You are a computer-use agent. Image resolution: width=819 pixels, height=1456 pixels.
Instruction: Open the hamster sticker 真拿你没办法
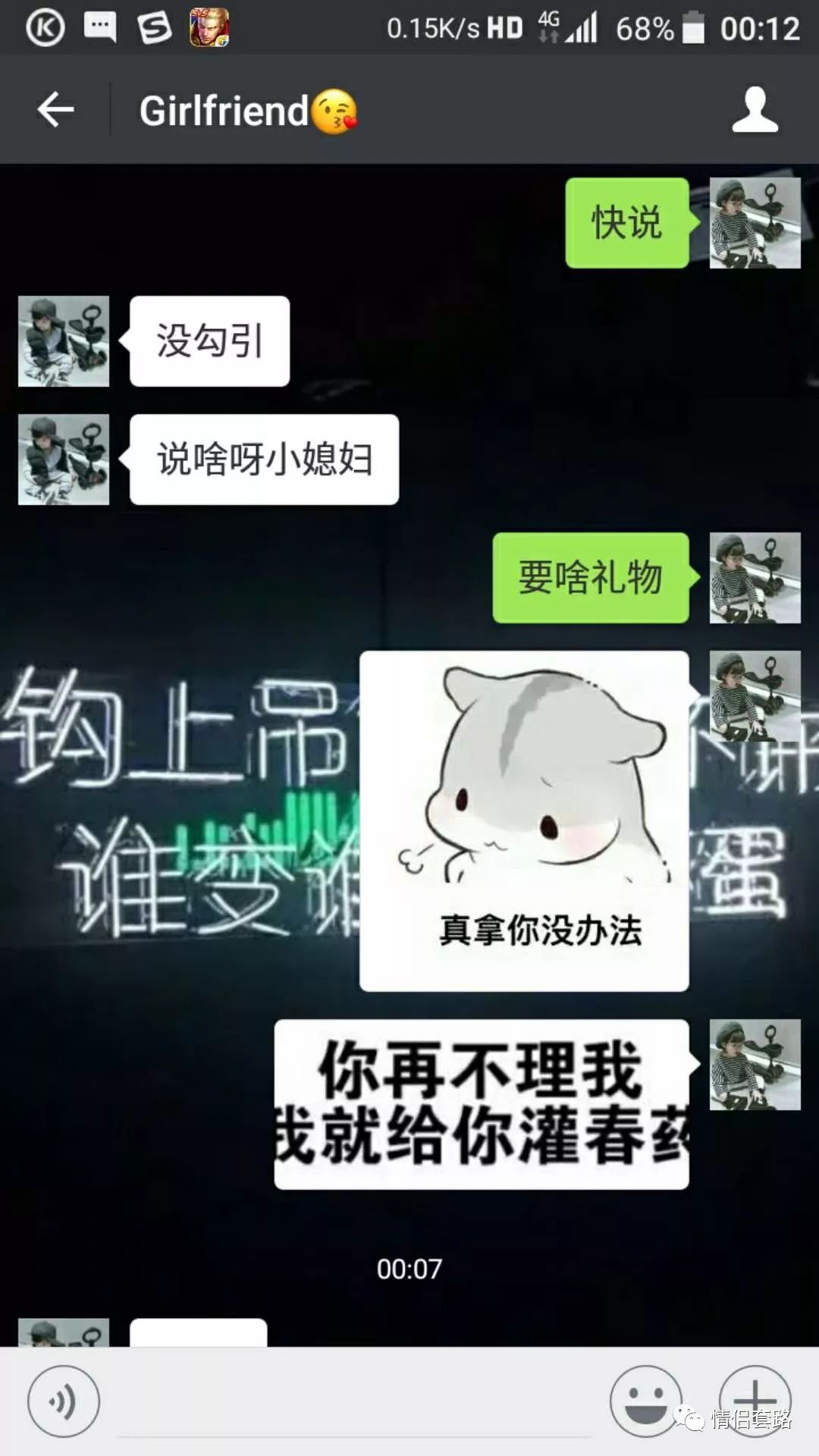click(x=524, y=821)
